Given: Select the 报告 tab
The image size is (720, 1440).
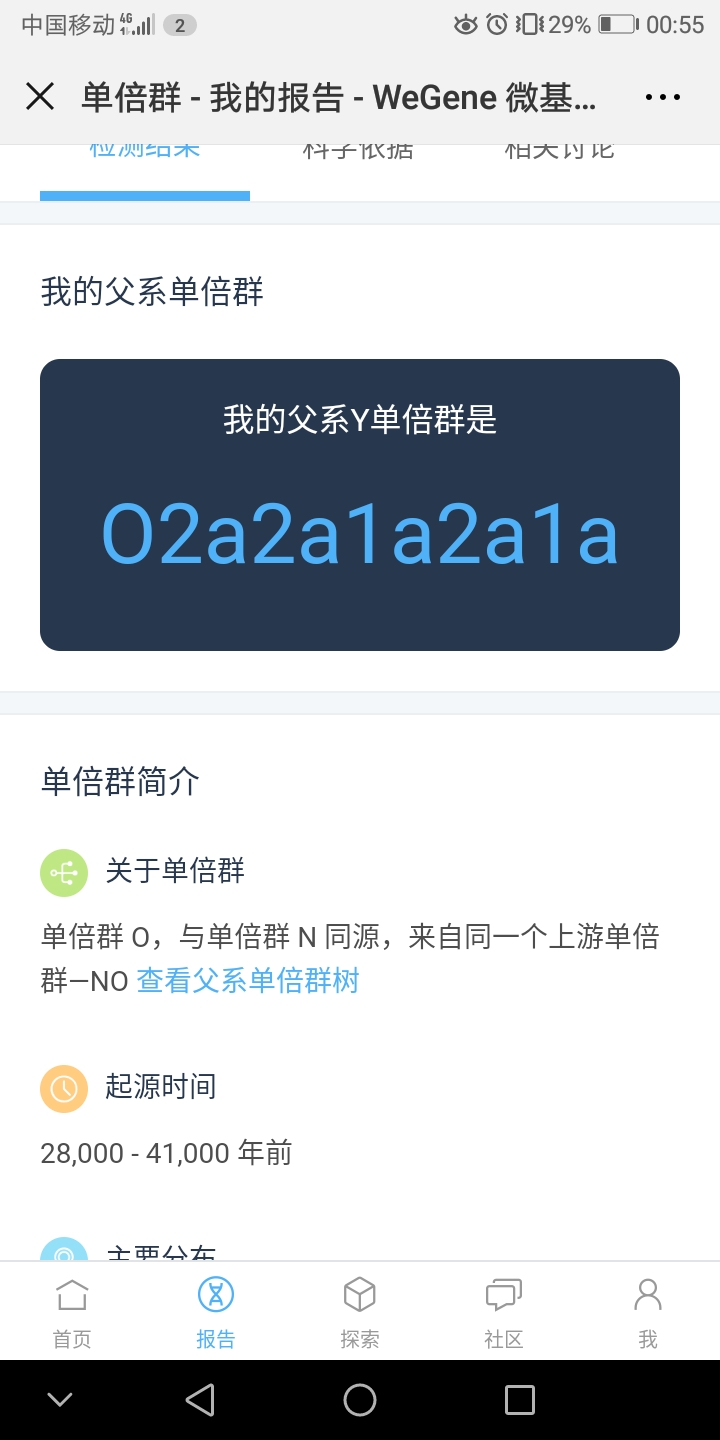Looking at the screenshot, I should 216,1312.
